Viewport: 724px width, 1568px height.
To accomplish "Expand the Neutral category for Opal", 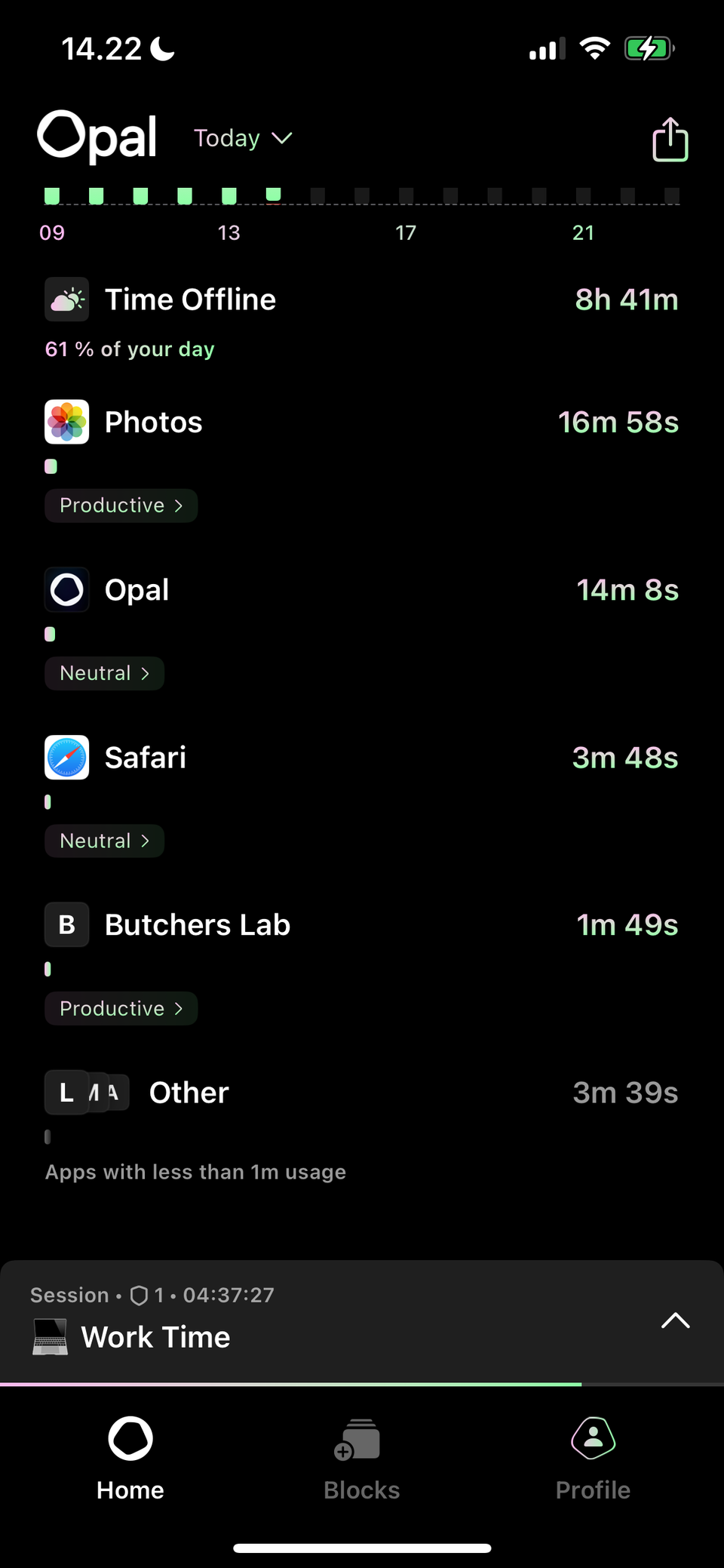I will pos(104,673).
